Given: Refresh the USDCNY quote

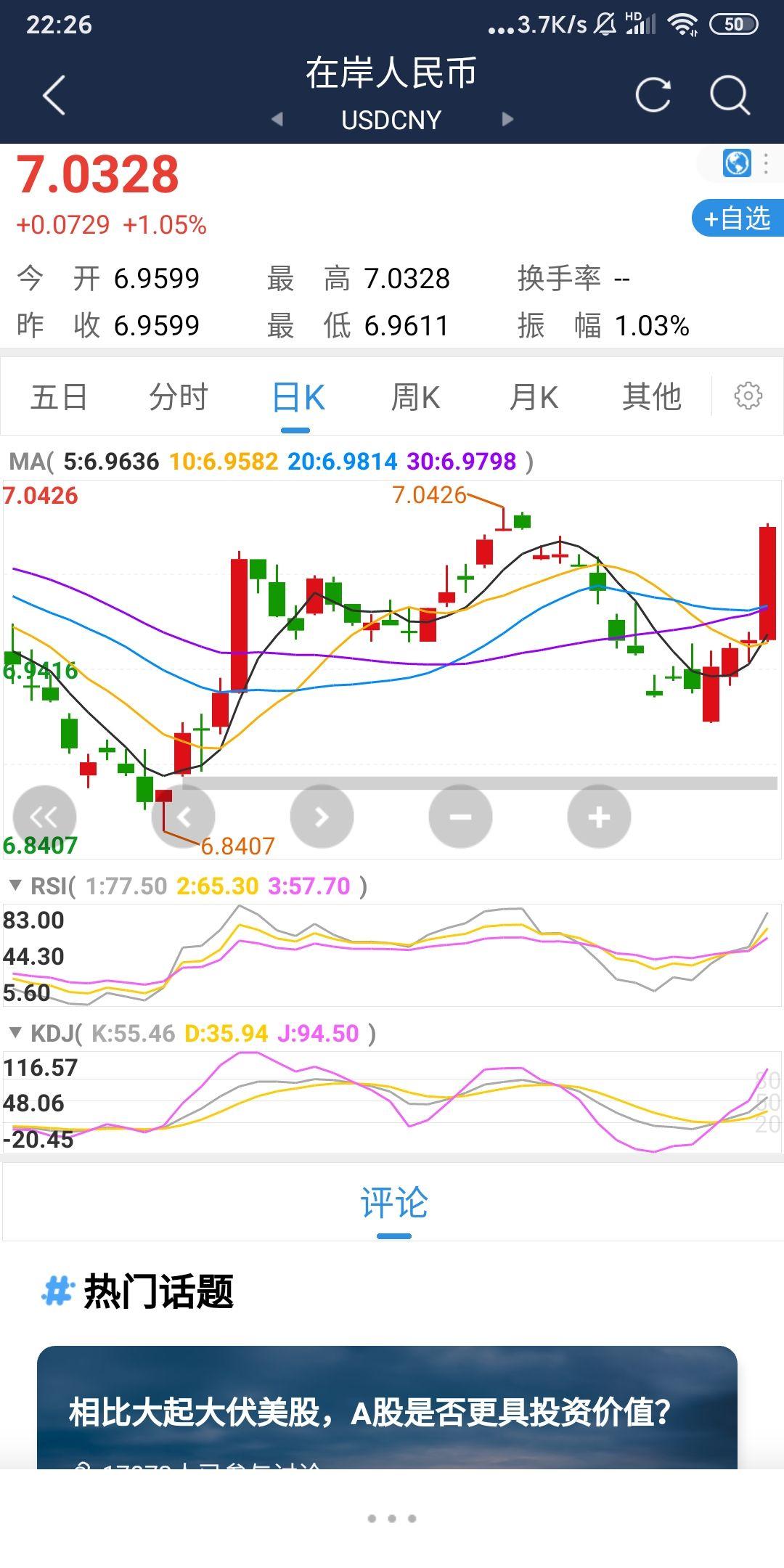Looking at the screenshot, I should point(653,94).
